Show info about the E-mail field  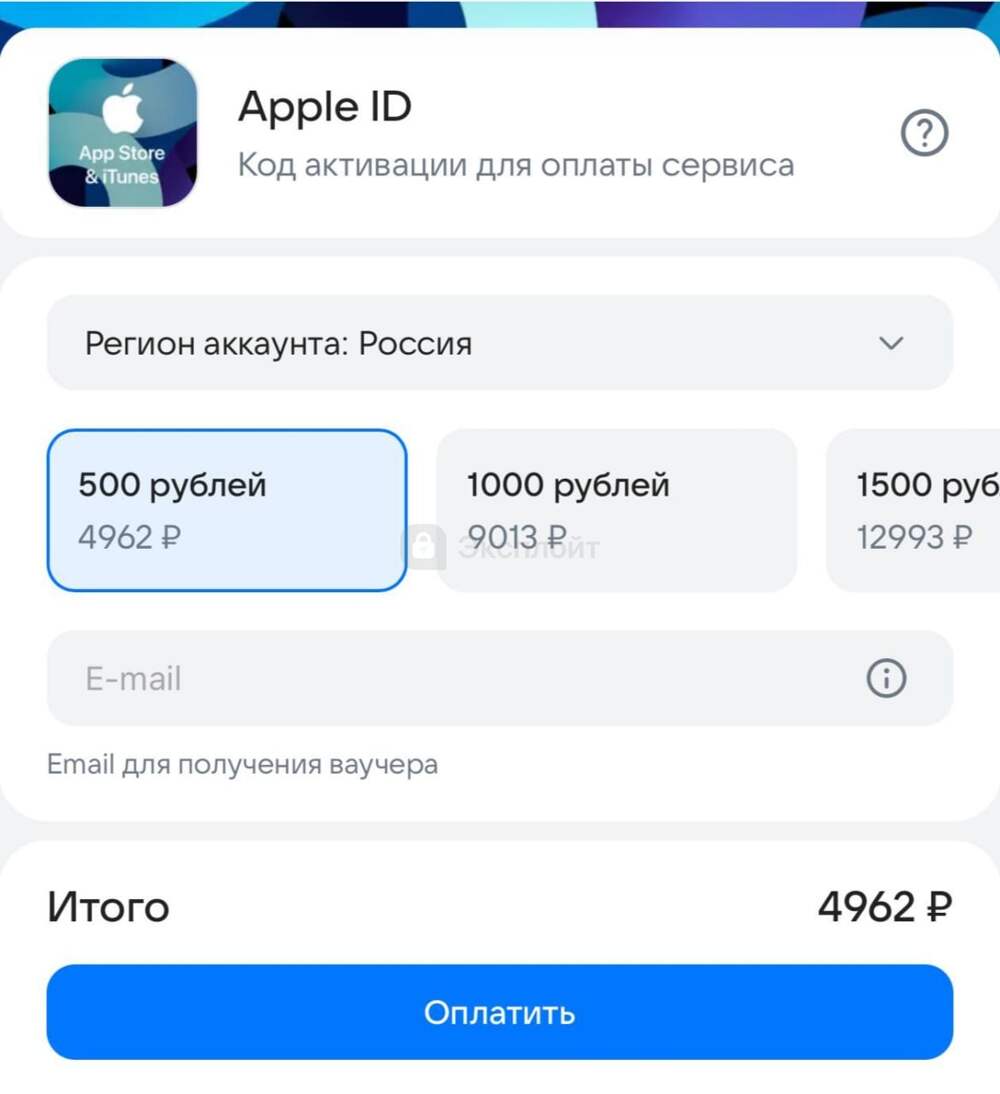click(x=886, y=679)
